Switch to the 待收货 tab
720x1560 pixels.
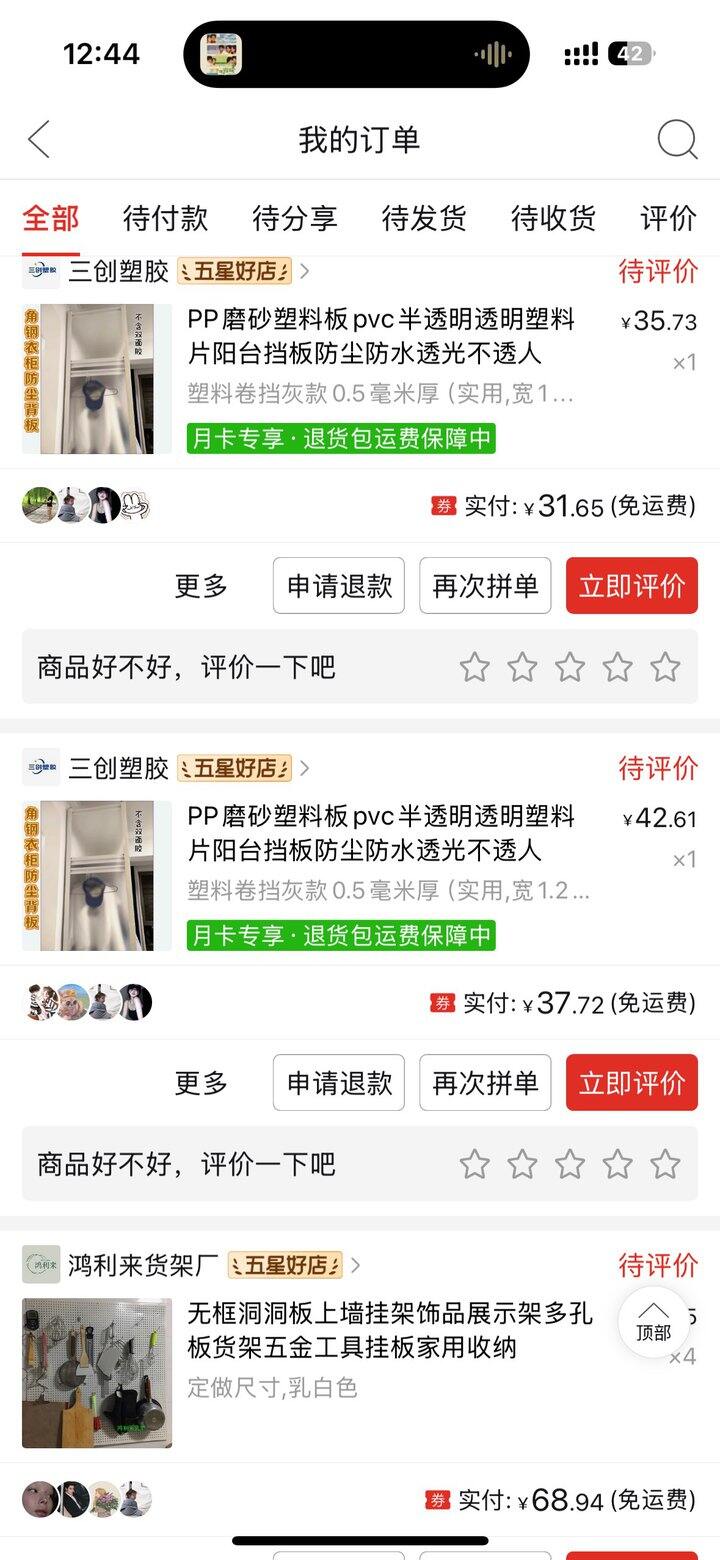tap(553, 218)
